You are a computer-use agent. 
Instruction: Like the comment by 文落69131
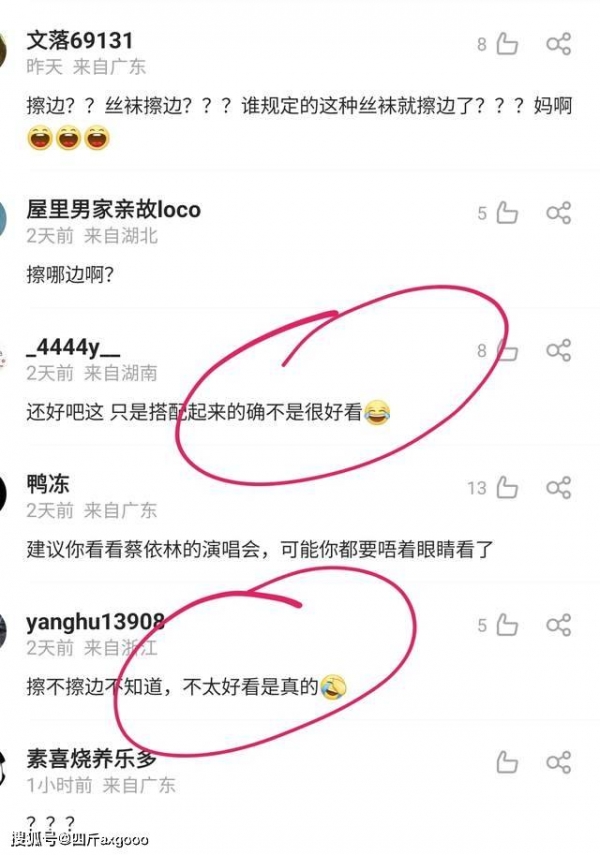[507, 44]
